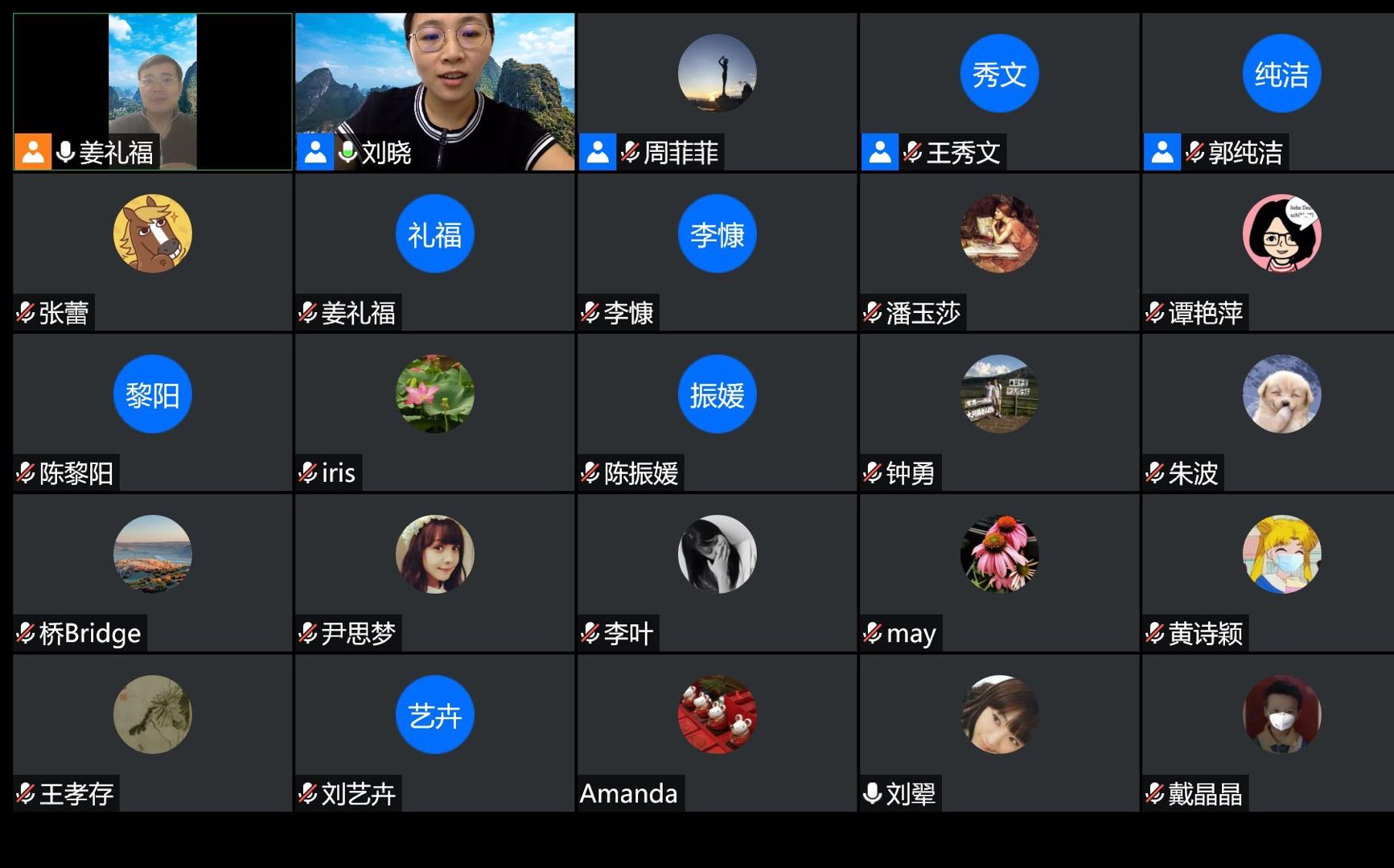Open 陈黎阳's participant tile
Image resolution: width=1394 pixels, height=868 pixels.
pyautogui.click(x=152, y=411)
